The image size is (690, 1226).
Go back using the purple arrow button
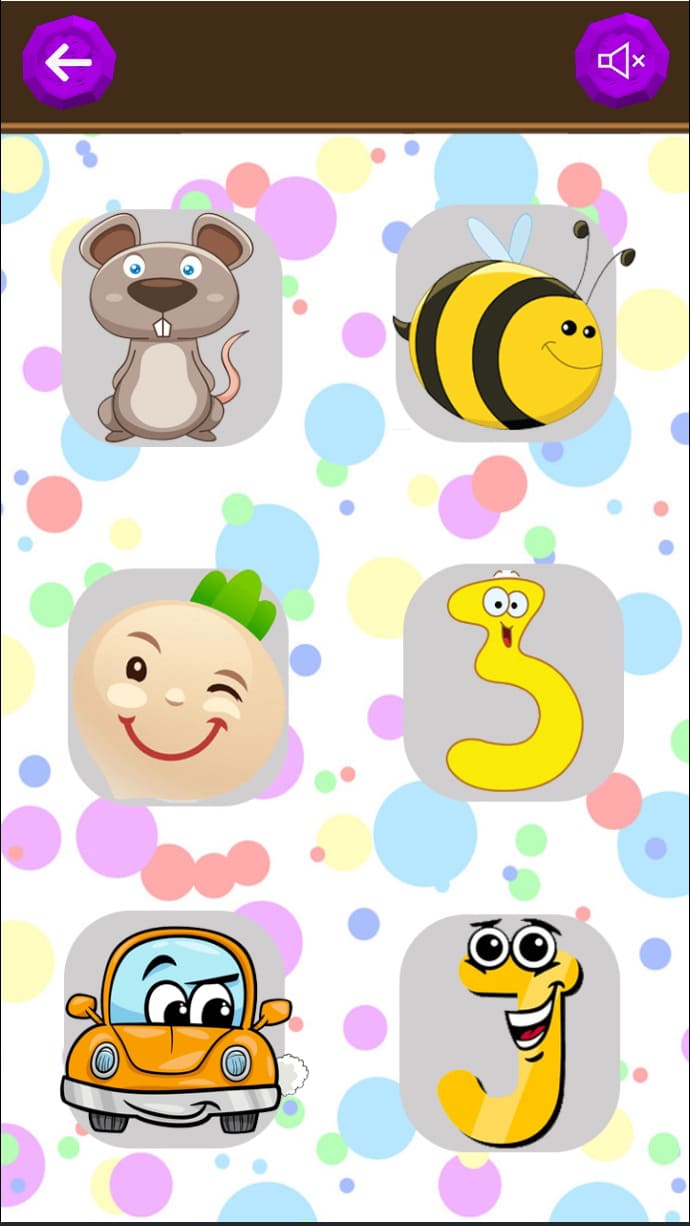pos(69,62)
